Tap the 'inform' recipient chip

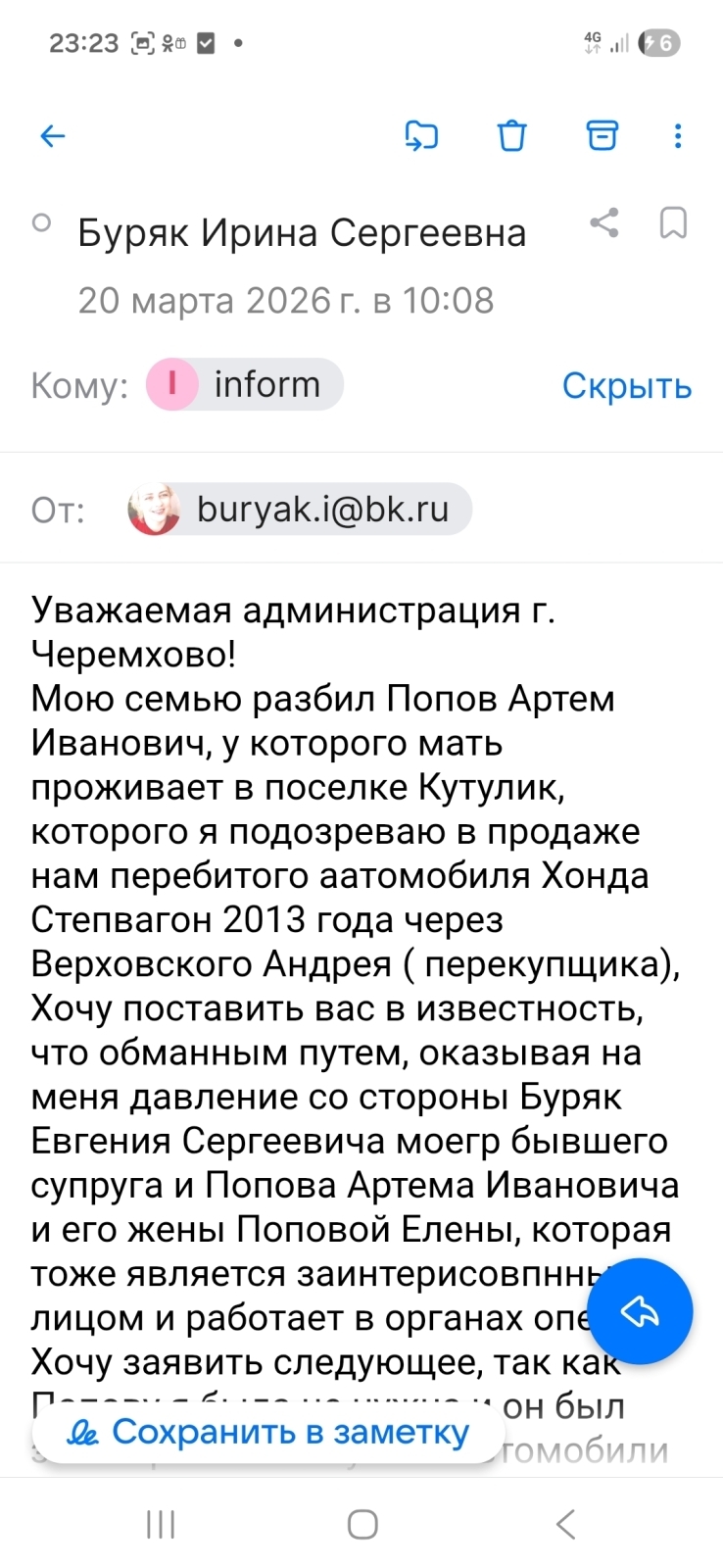pos(245,384)
